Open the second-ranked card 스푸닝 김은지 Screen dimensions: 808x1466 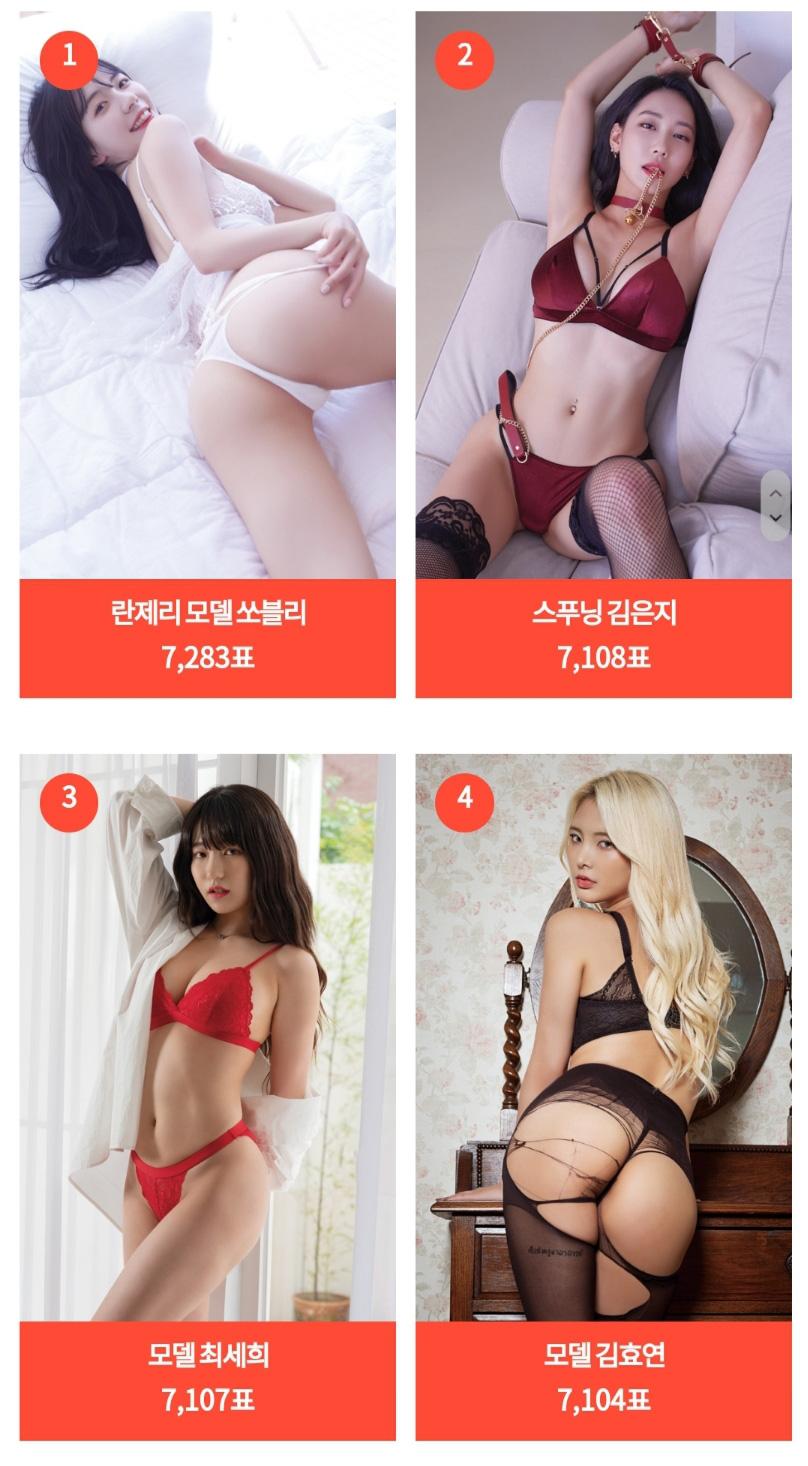(603, 612)
